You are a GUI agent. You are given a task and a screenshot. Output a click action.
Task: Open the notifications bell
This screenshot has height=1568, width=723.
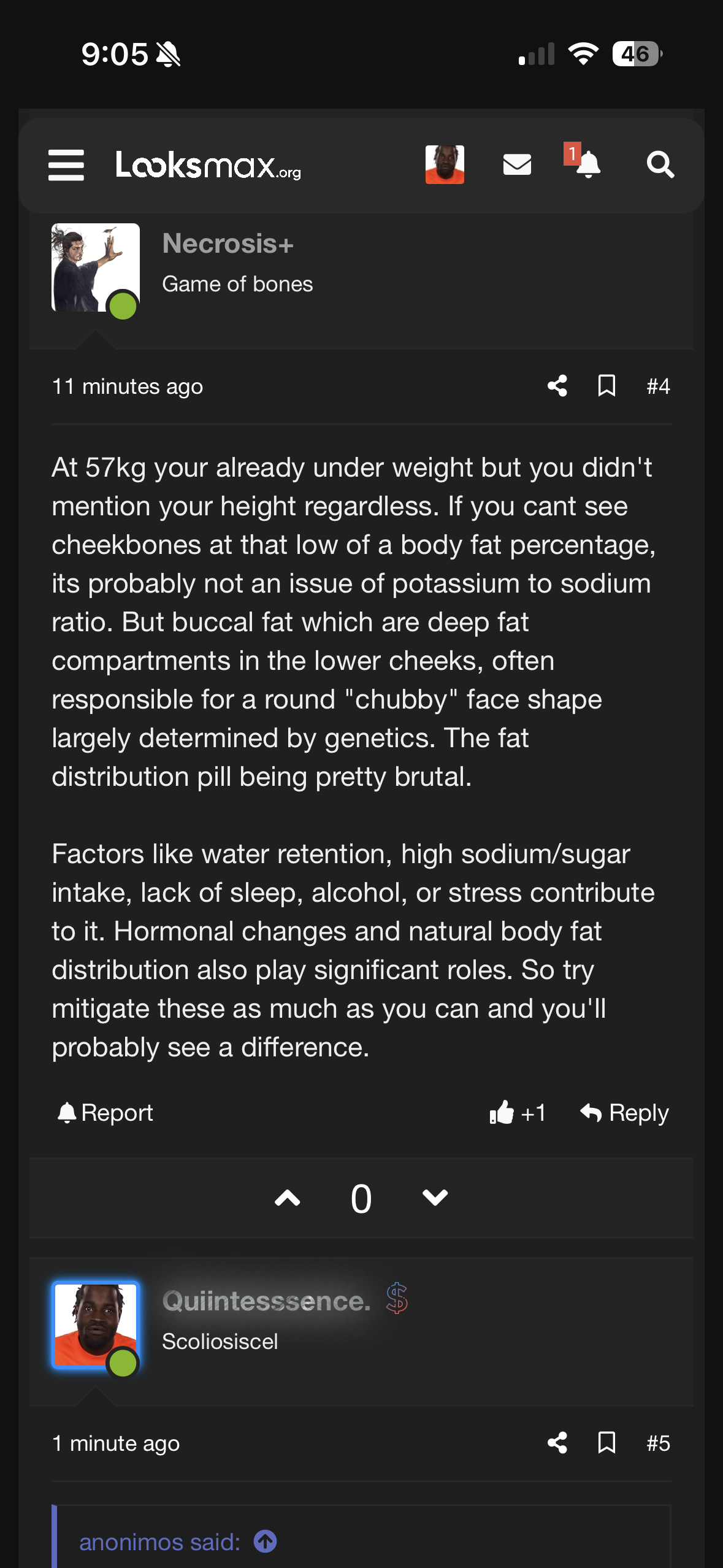pyautogui.click(x=587, y=164)
